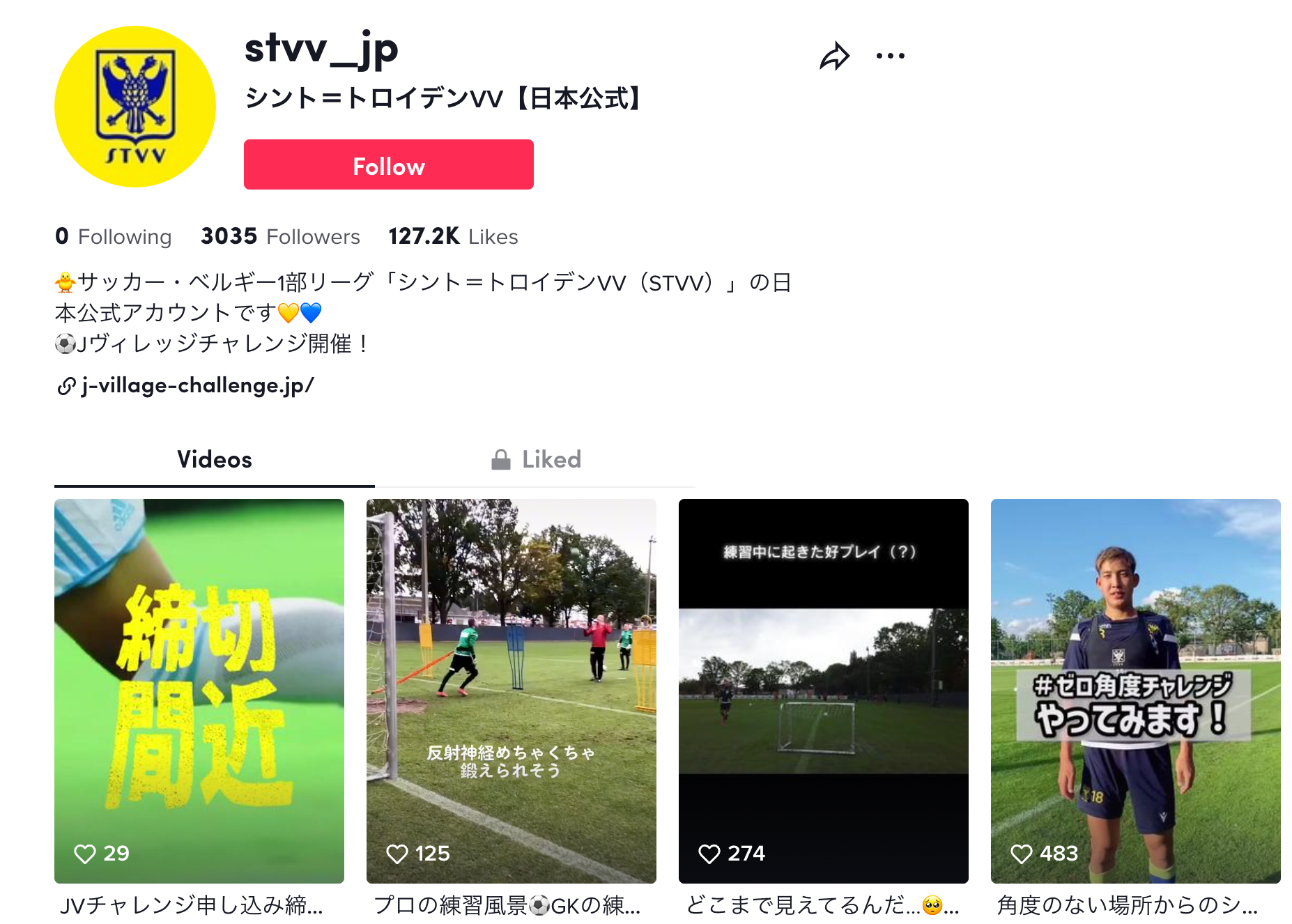This screenshot has width=1292, height=924.
Task: Follow the stvv_jp account
Action: click(388, 165)
